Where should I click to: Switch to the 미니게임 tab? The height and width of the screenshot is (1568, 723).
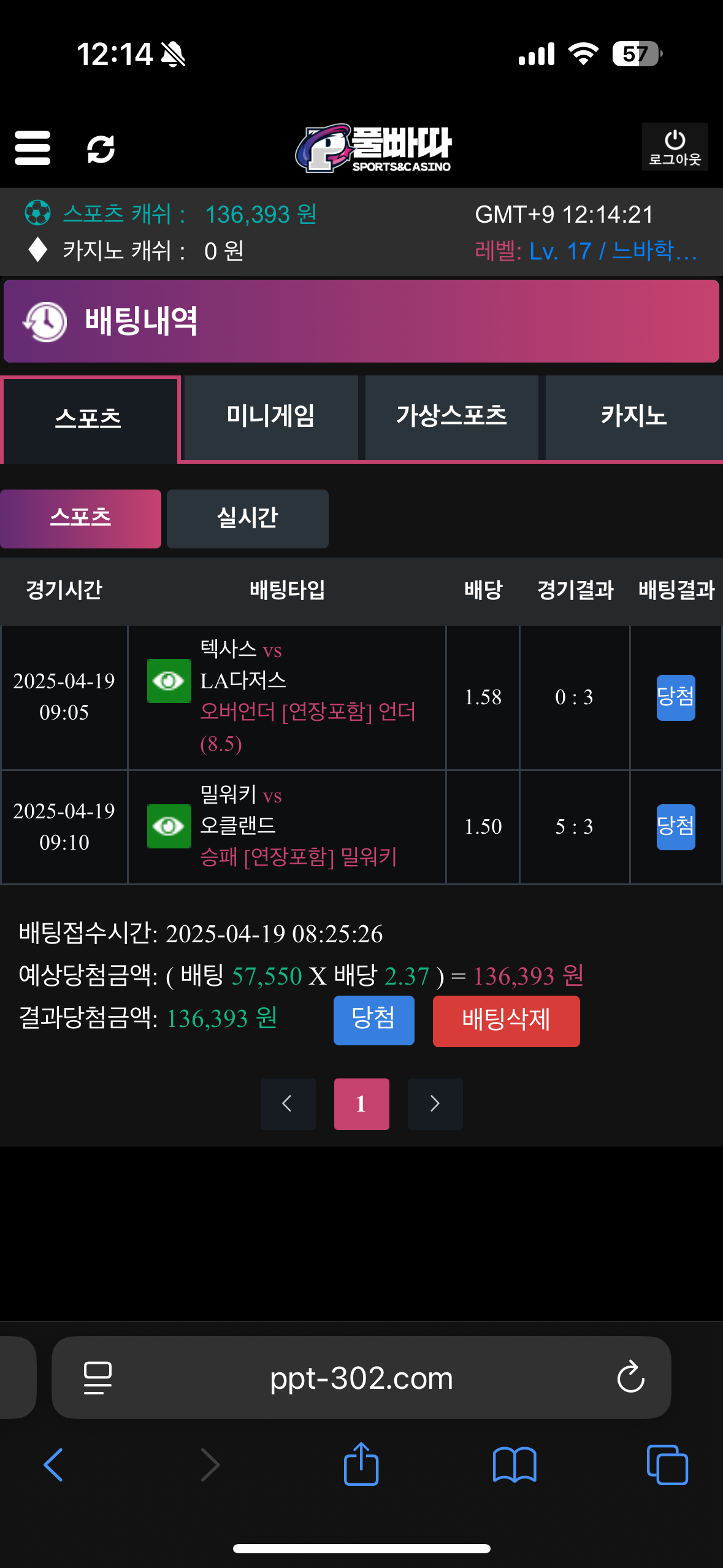270,417
